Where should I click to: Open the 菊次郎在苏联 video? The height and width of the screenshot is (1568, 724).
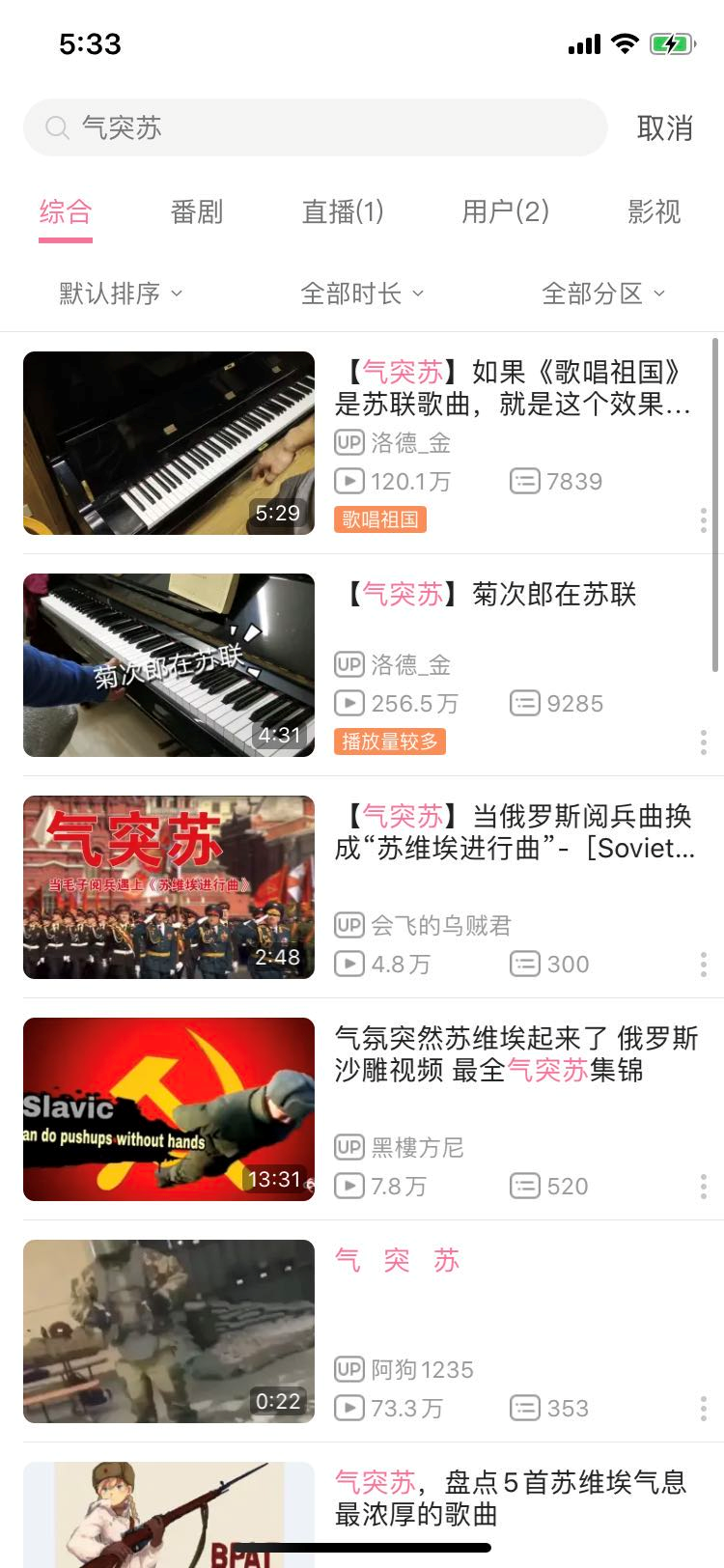[x=362, y=665]
